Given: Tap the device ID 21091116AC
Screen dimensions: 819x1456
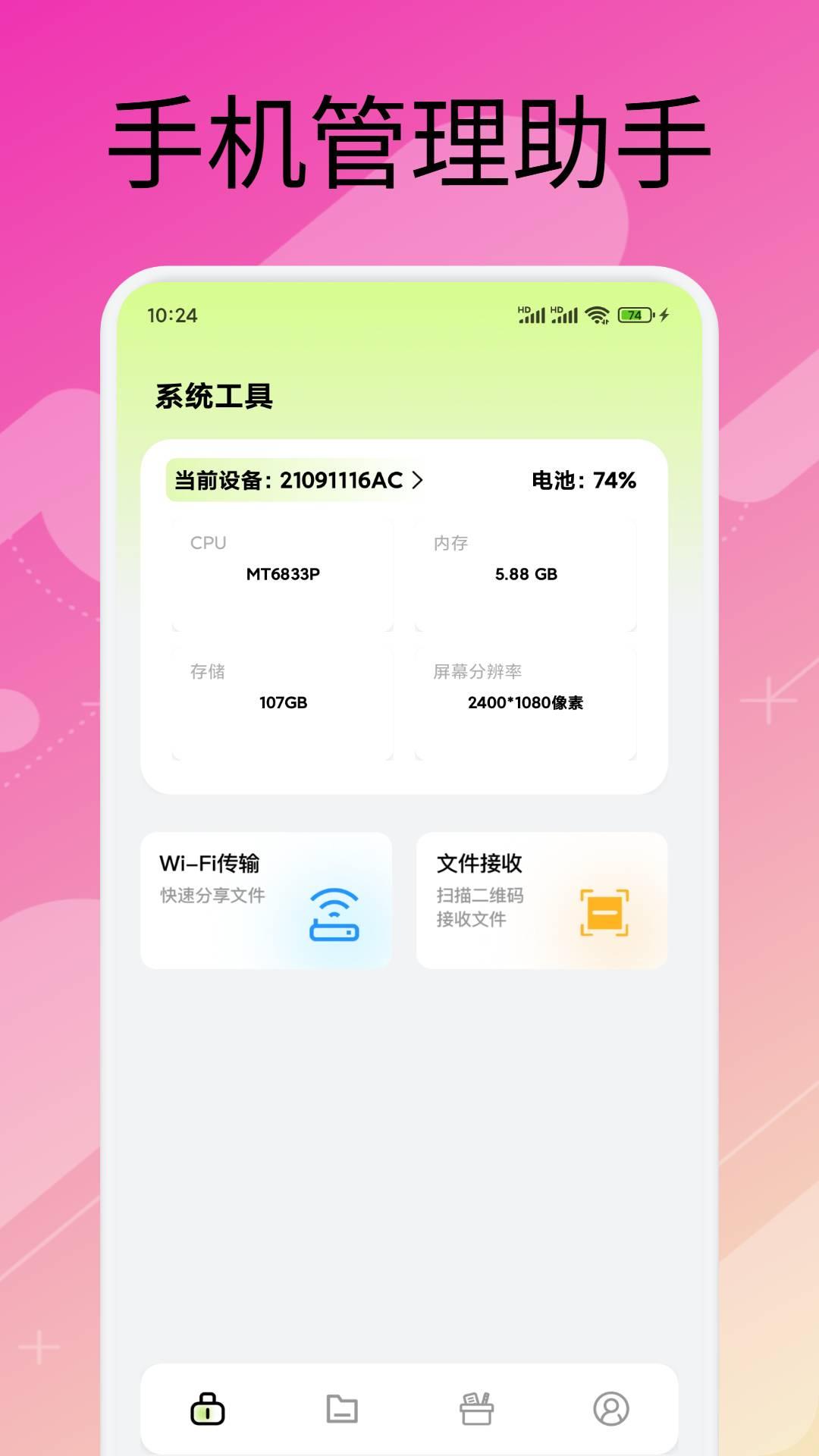Looking at the screenshot, I should (x=340, y=479).
